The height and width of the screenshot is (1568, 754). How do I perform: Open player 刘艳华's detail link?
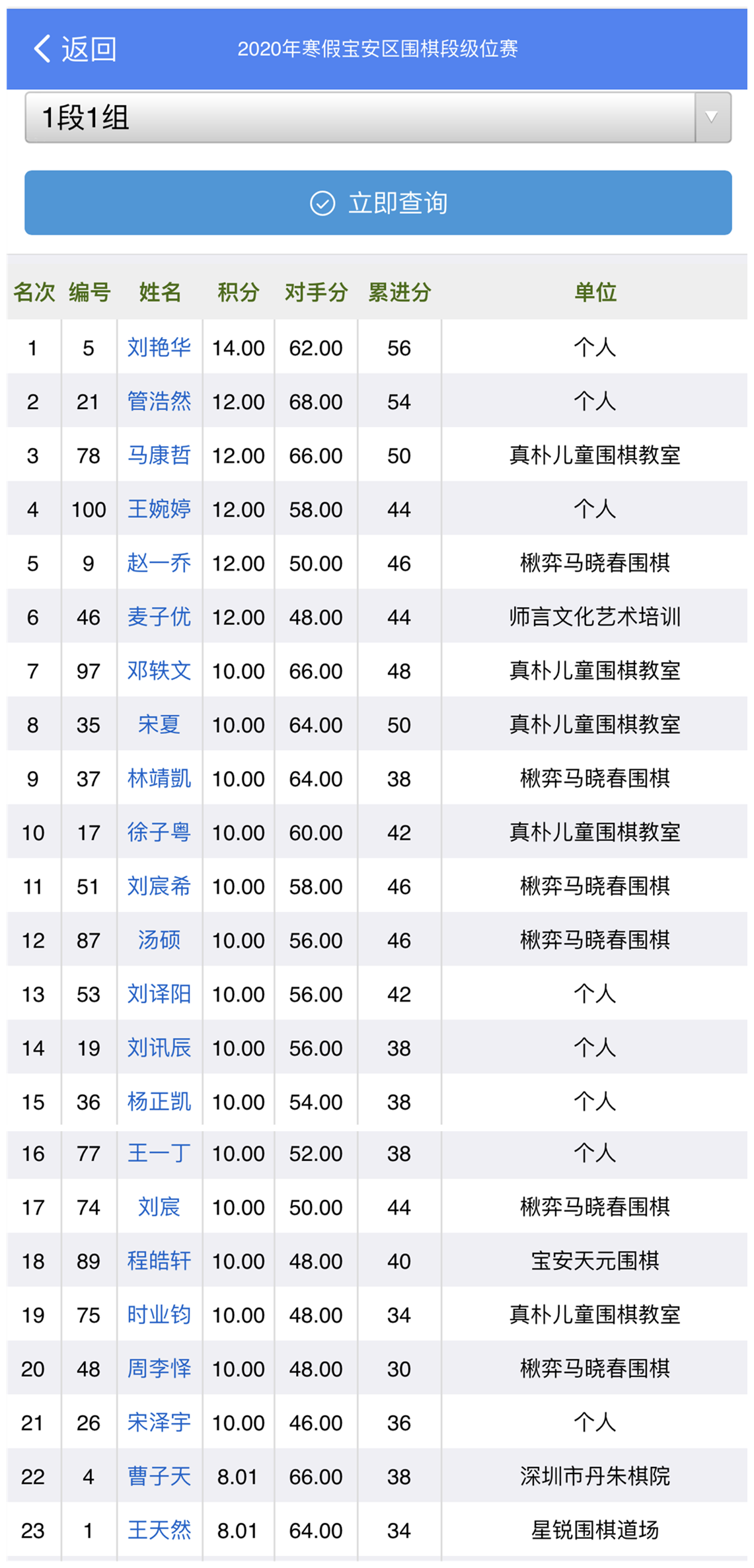point(159,347)
